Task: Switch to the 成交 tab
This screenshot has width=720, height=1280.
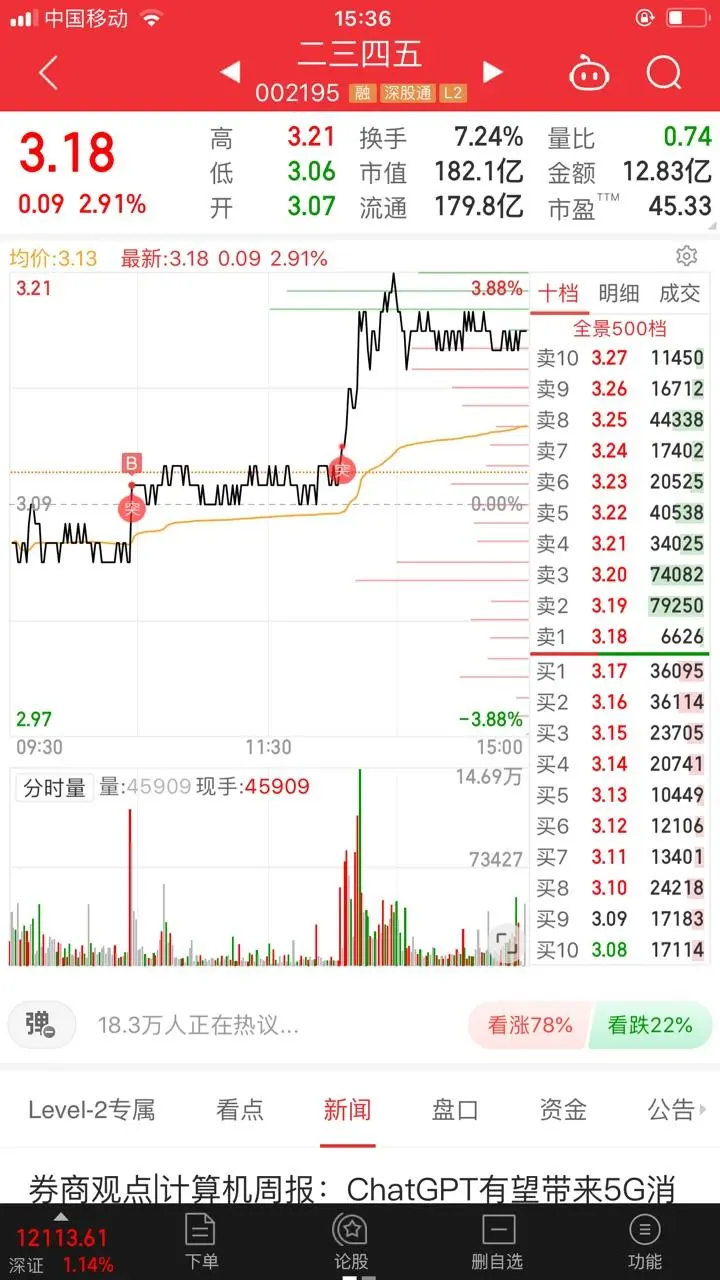Action: (x=680, y=293)
